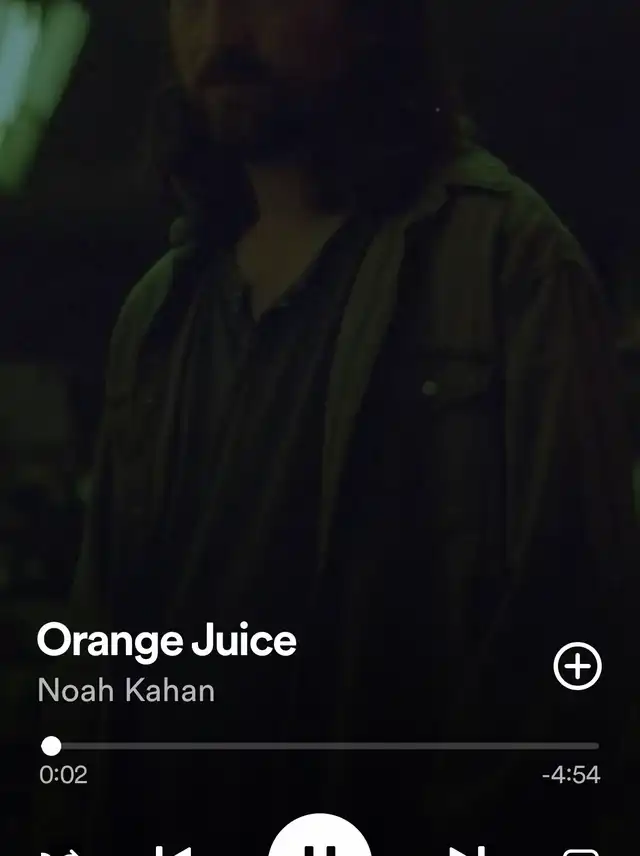The image size is (640, 856).
Task: Add Orange Juice to your library
Action: pyautogui.click(x=577, y=667)
